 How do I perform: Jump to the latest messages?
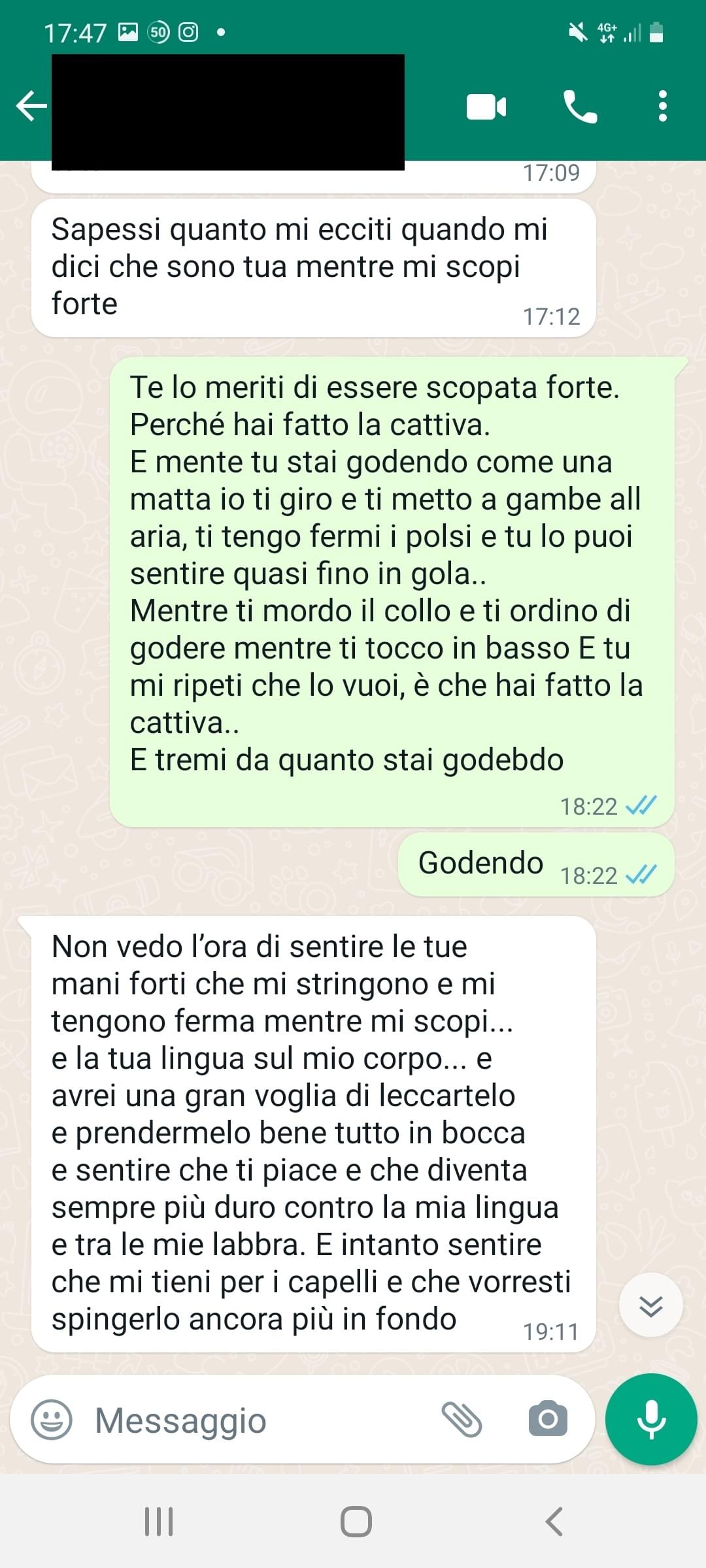tap(650, 1305)
